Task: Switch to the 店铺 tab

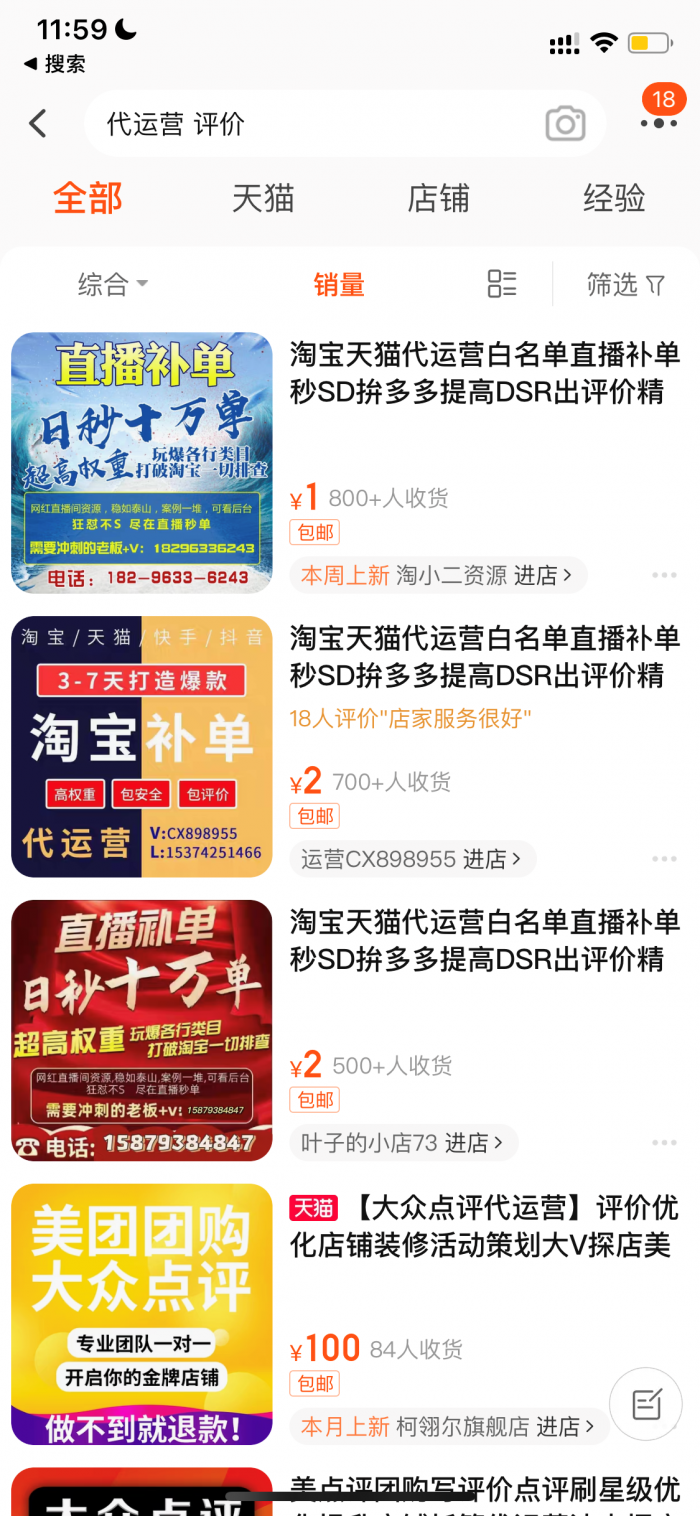Action: pyautogui.click(x=438, y=198)
